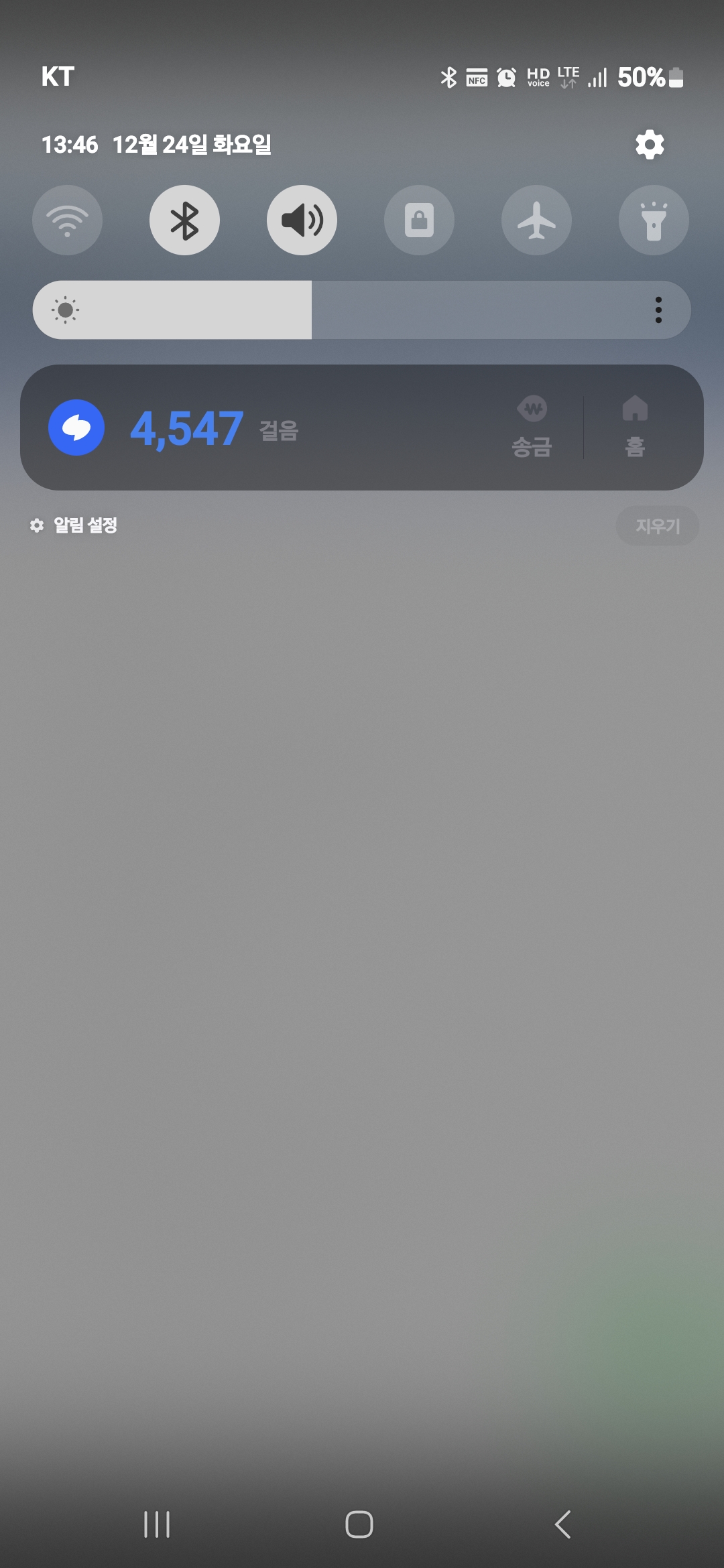
Task: Open 알림 설정
Action: click(75, 525)
